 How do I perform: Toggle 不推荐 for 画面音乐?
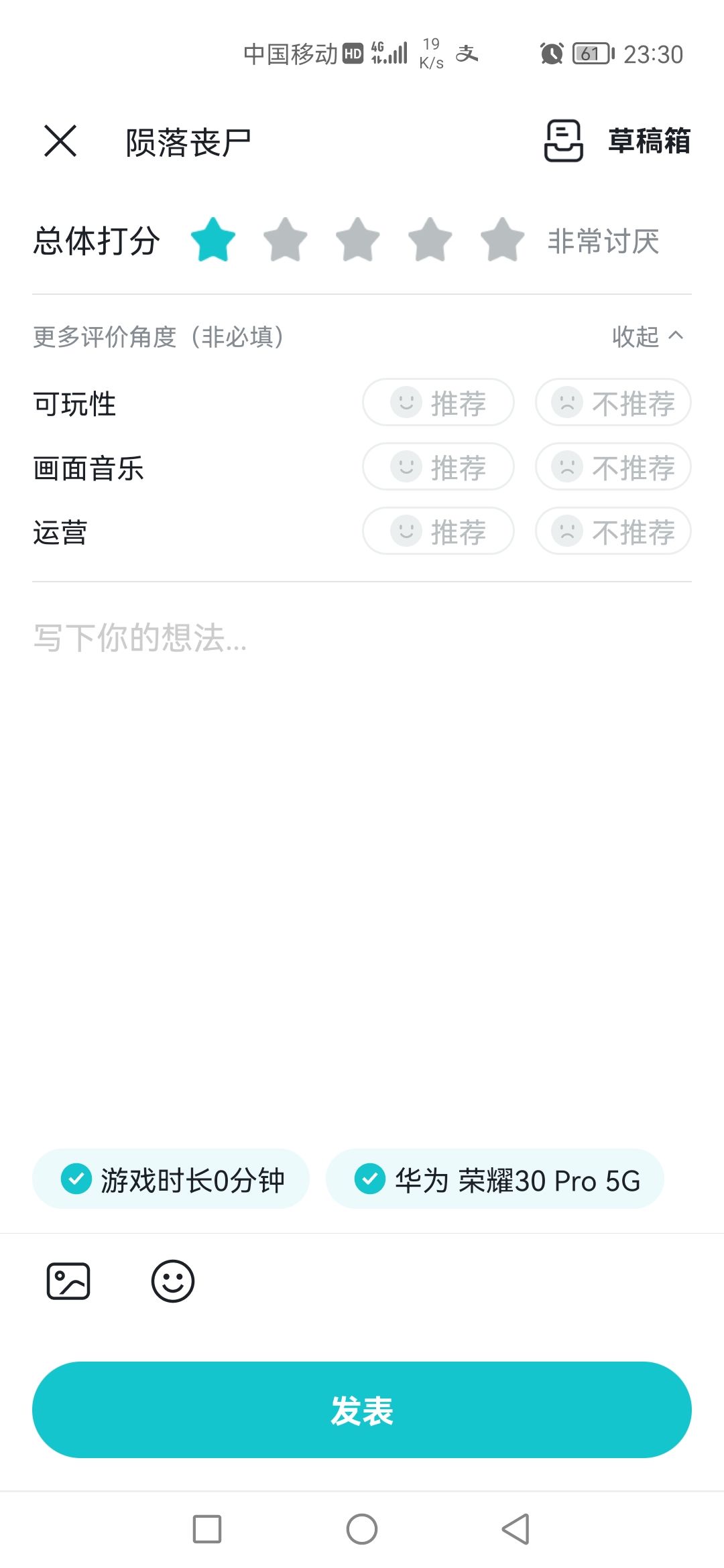612,467
